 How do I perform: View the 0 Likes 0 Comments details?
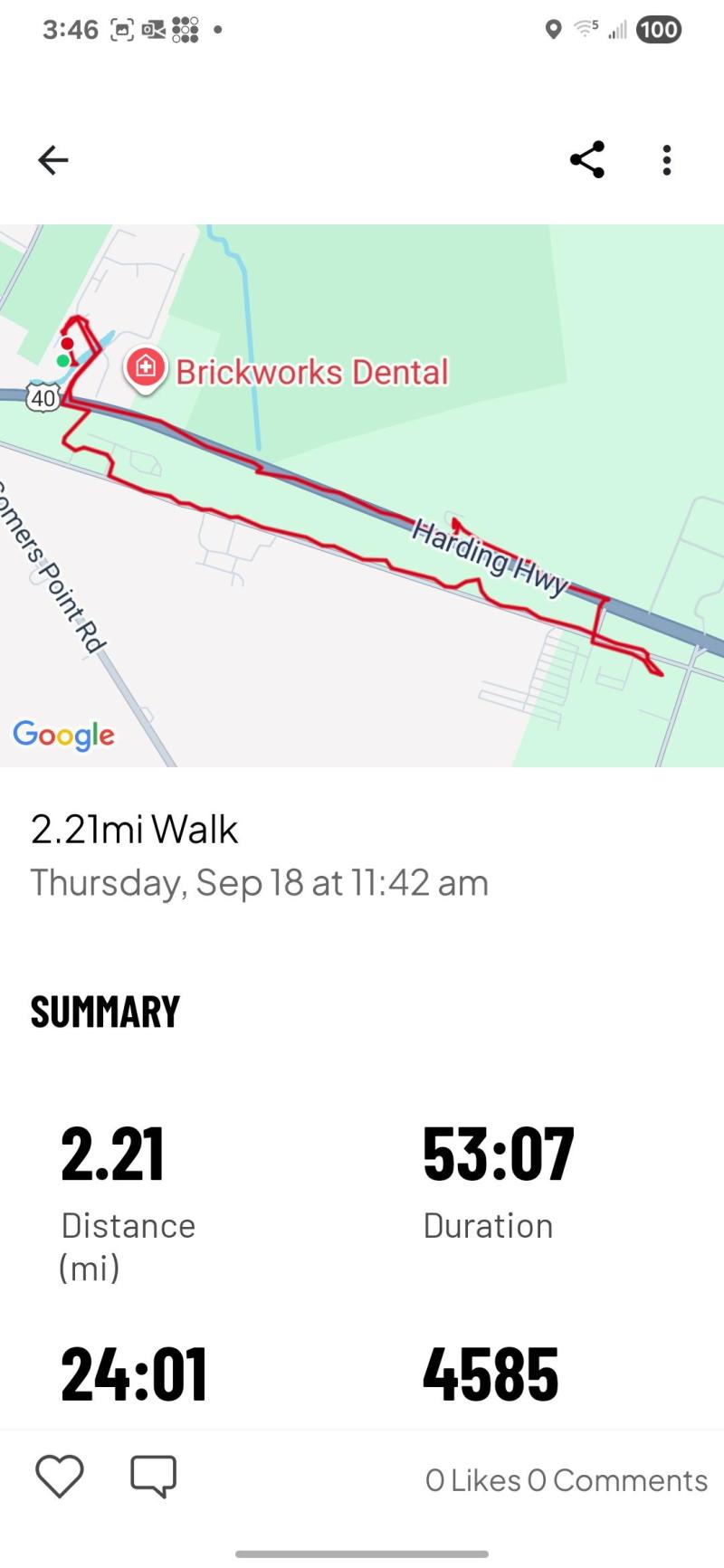point(567,1480)
